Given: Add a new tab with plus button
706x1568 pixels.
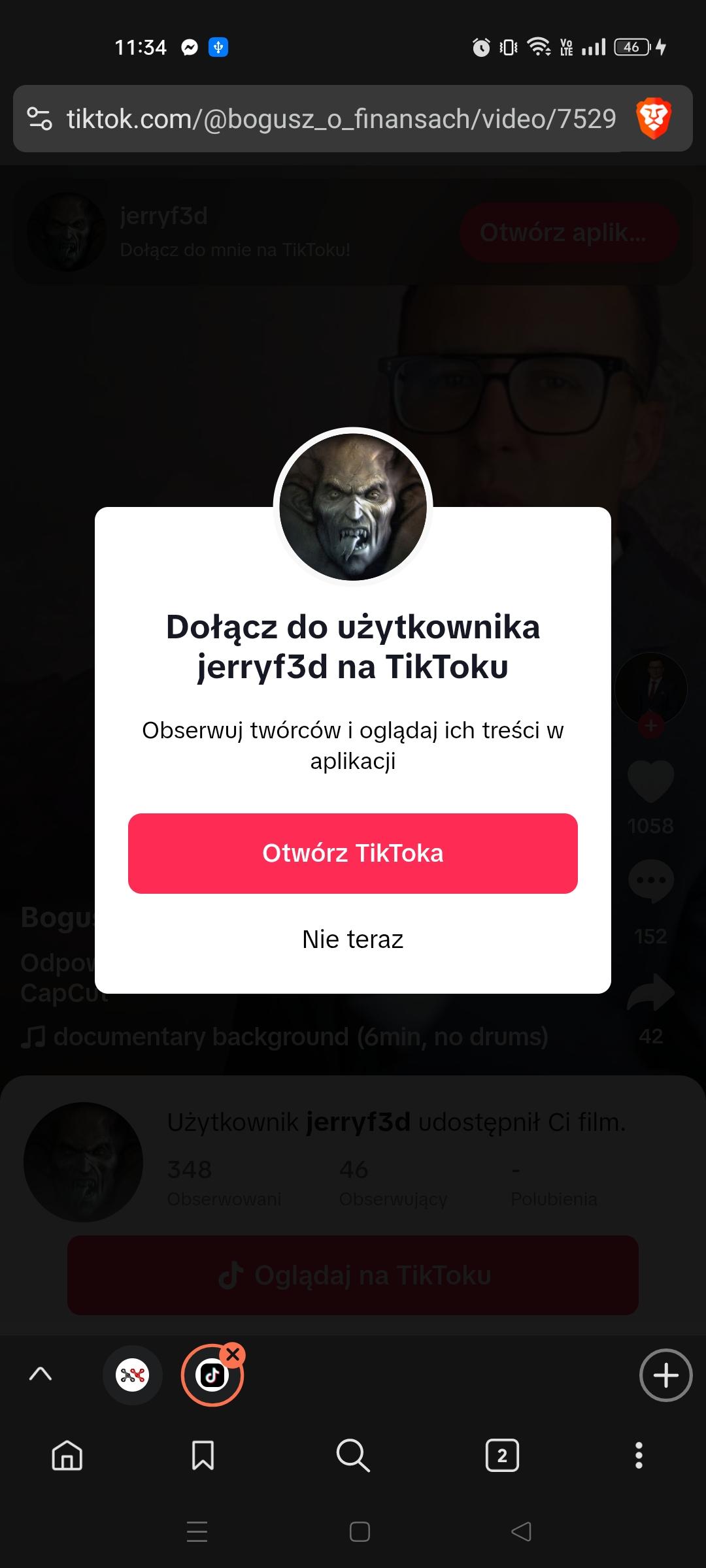Looking at the screenshot, I should click(665, 1375).
